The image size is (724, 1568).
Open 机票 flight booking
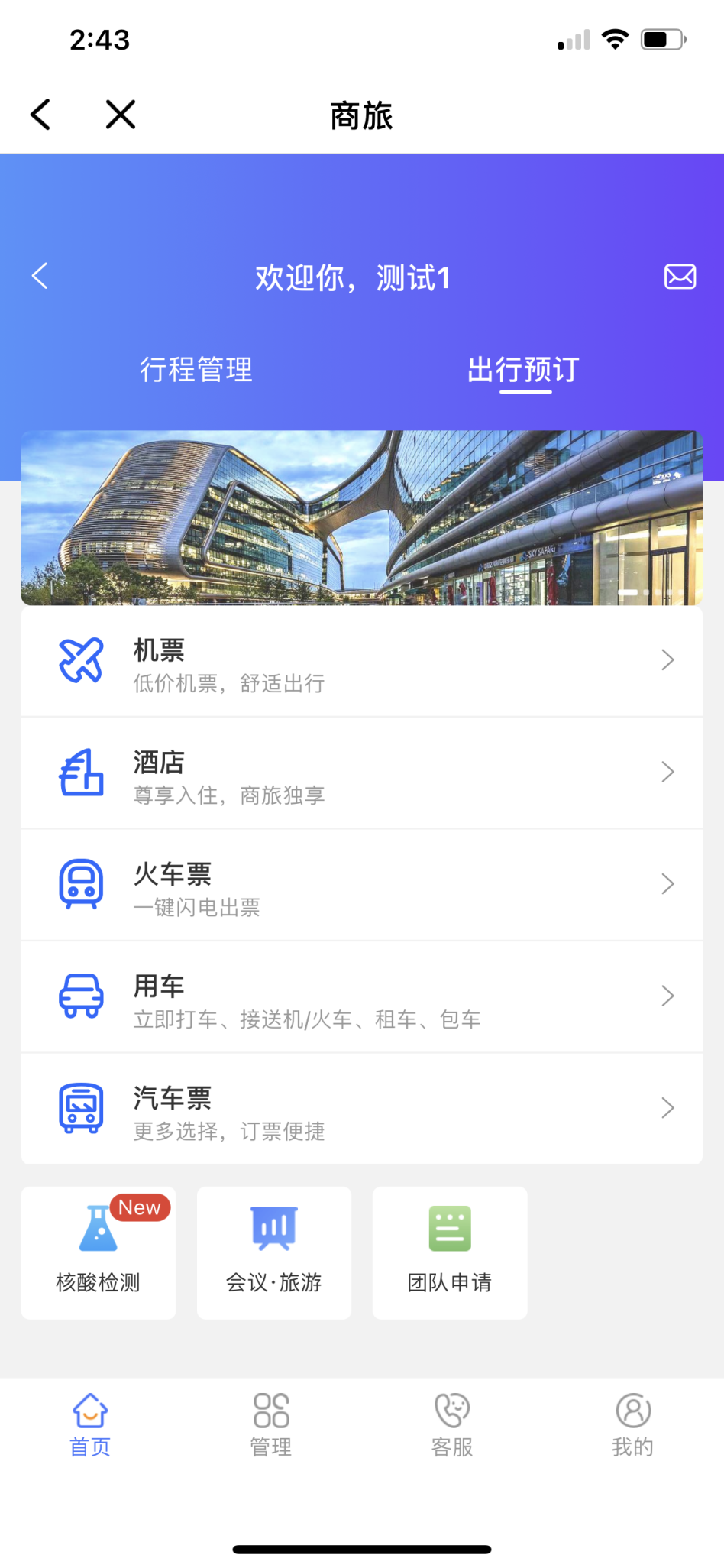361,661
